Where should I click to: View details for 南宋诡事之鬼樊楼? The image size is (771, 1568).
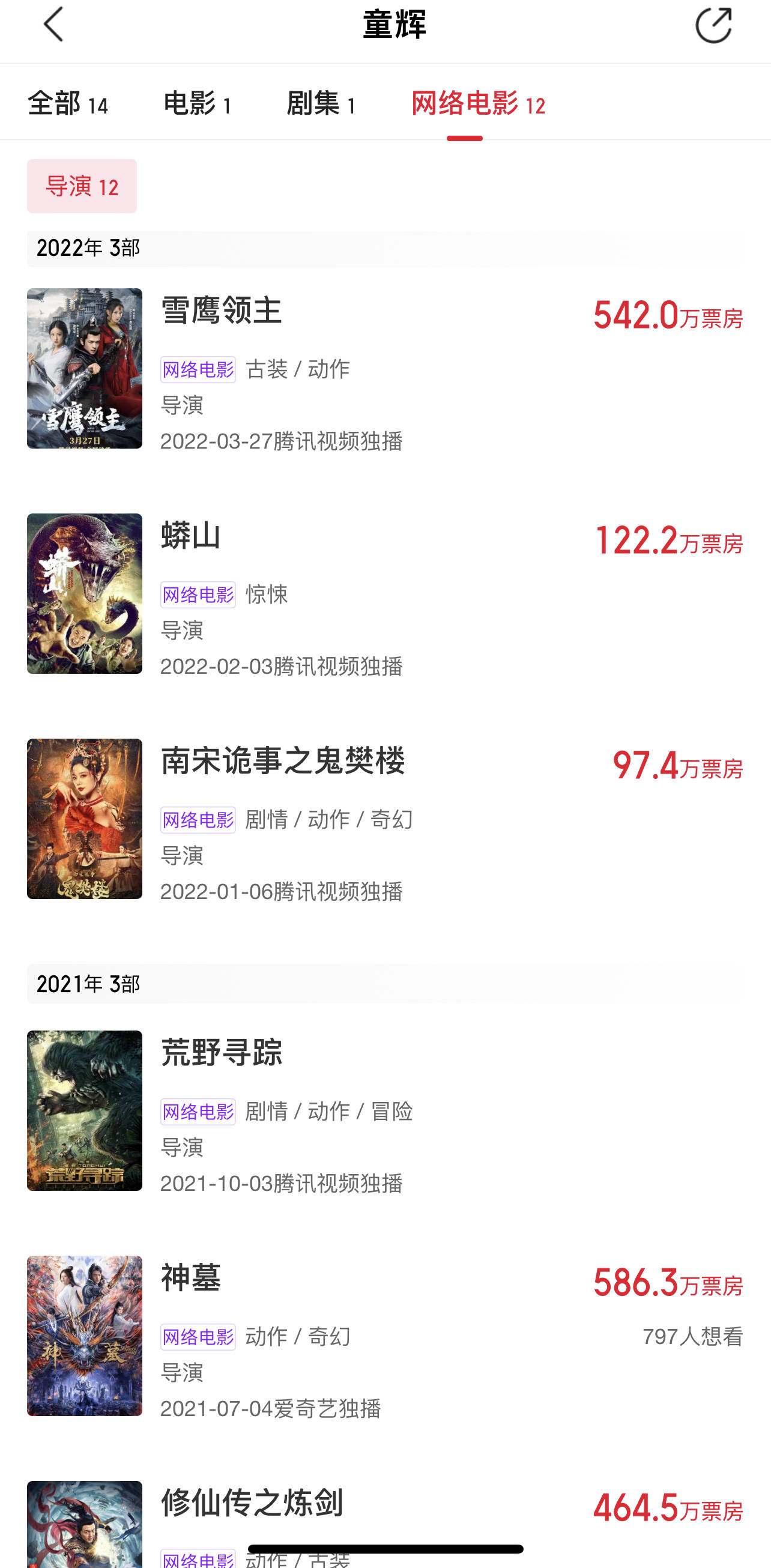[x=282, y=761]
